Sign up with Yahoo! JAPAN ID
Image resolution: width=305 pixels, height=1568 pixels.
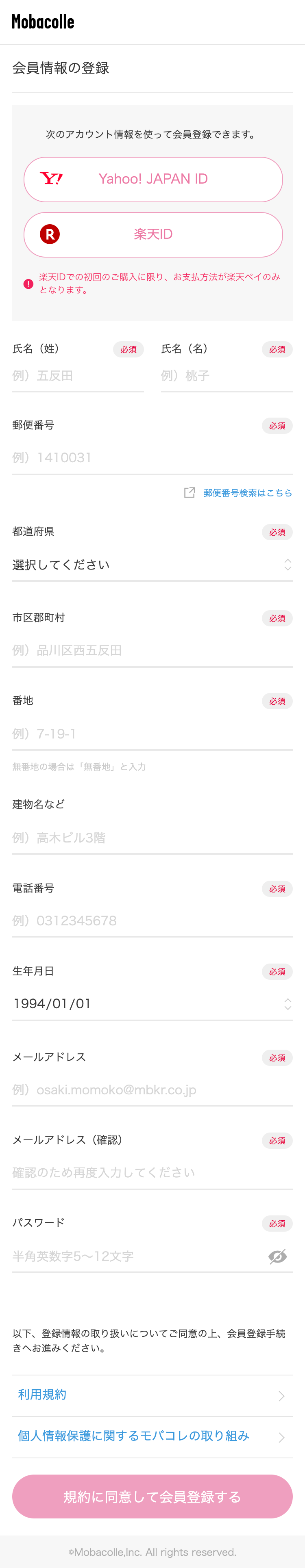pos(153,179)
